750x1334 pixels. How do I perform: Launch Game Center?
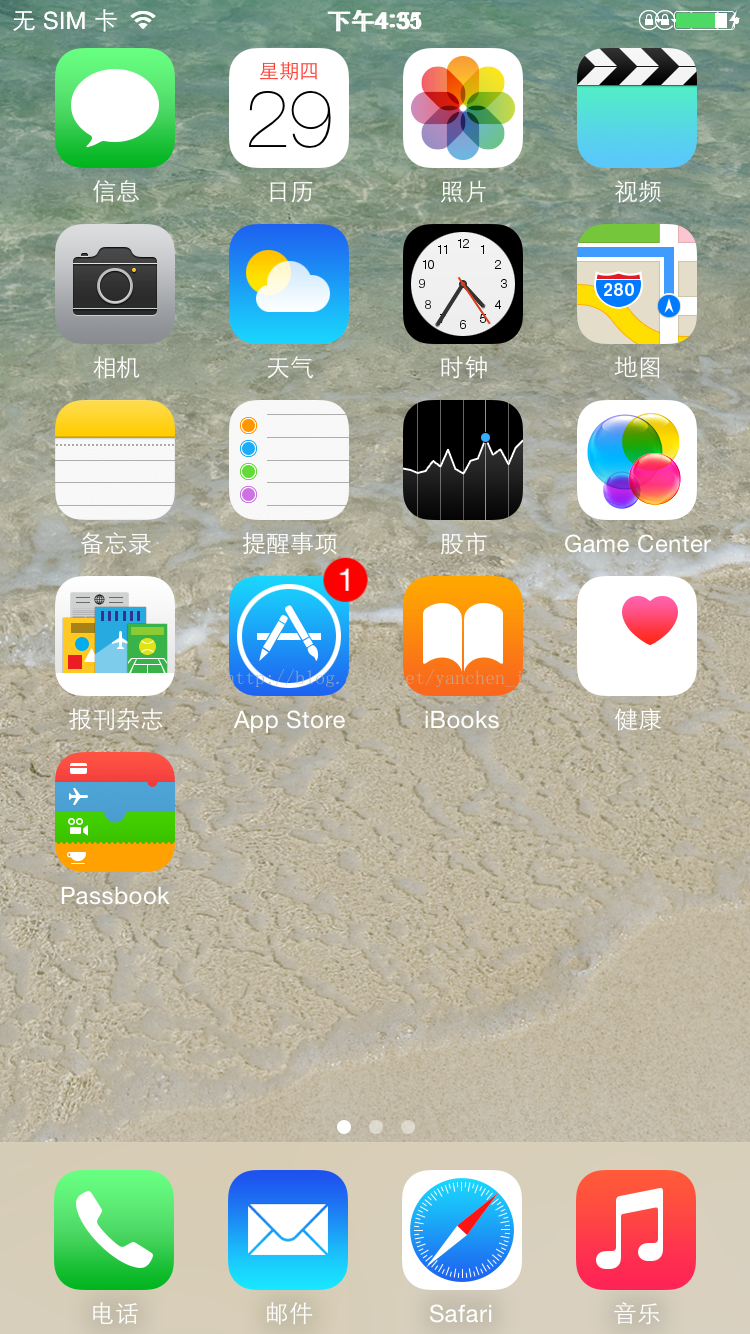637,460
